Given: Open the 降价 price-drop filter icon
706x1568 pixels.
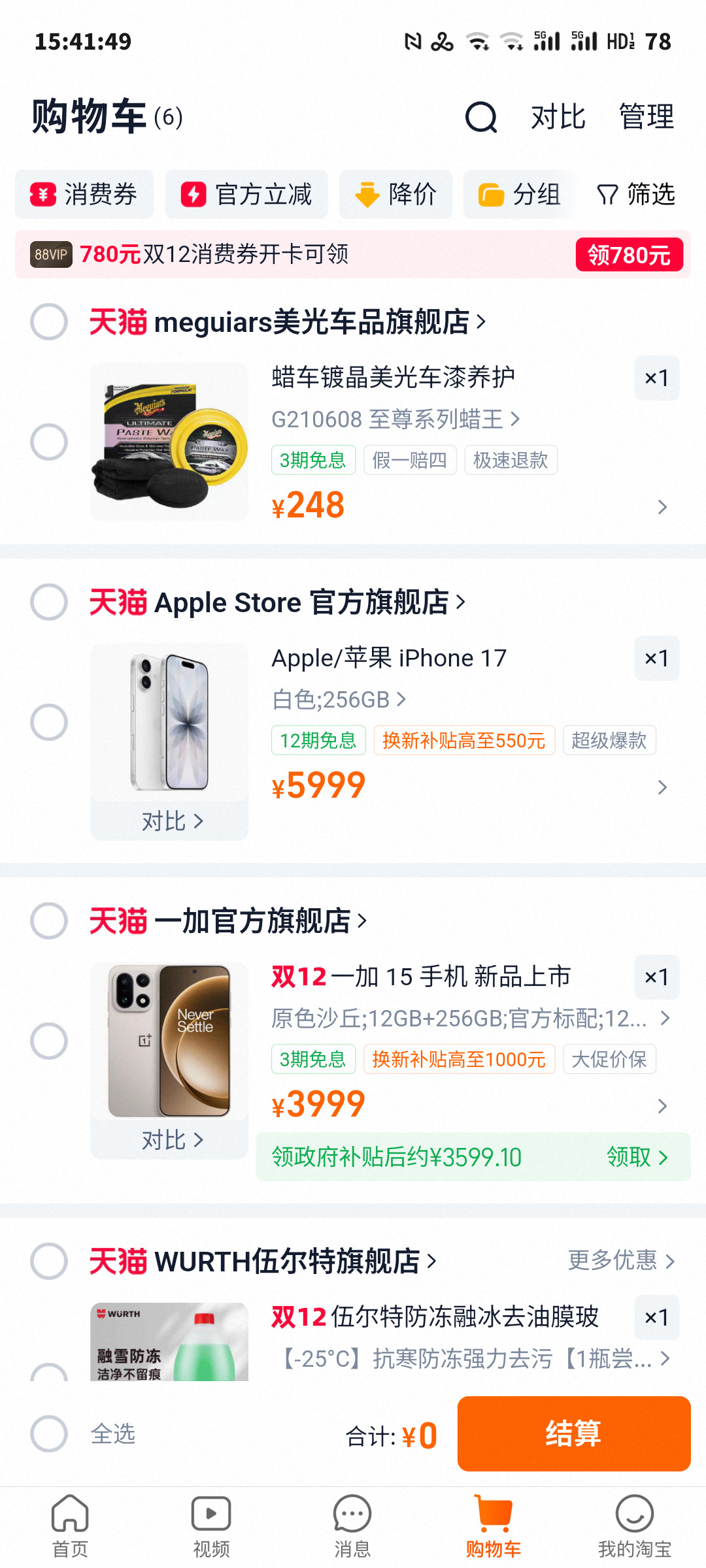Looking at the screenshot, I should click(x=368, y=194).
